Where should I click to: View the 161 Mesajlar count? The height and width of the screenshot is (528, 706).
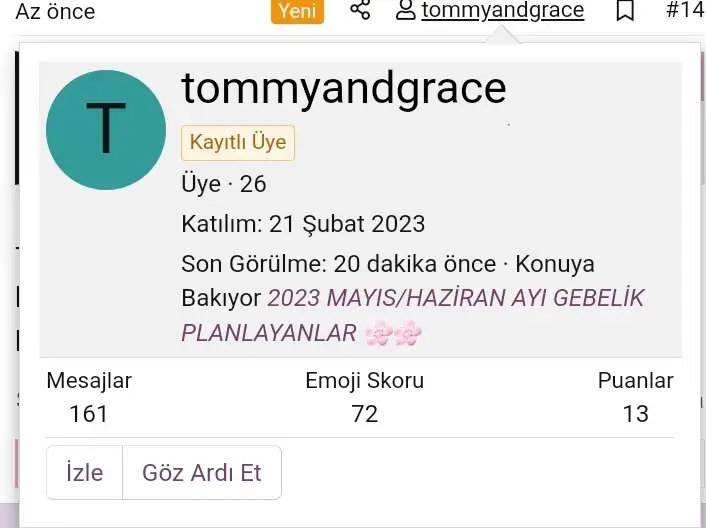(88, 413)
